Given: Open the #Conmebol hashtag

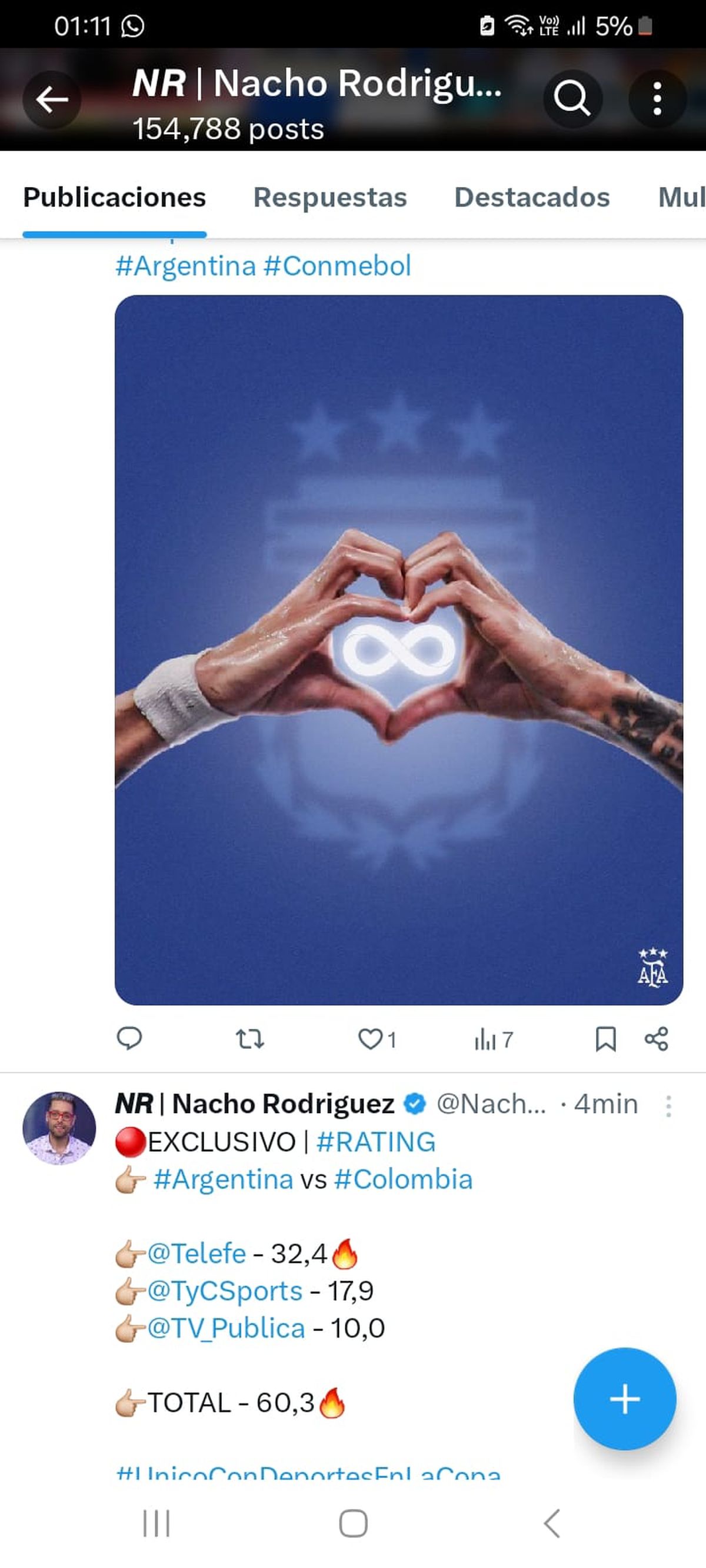Looking at the screenshot, I should coord(337,266).
